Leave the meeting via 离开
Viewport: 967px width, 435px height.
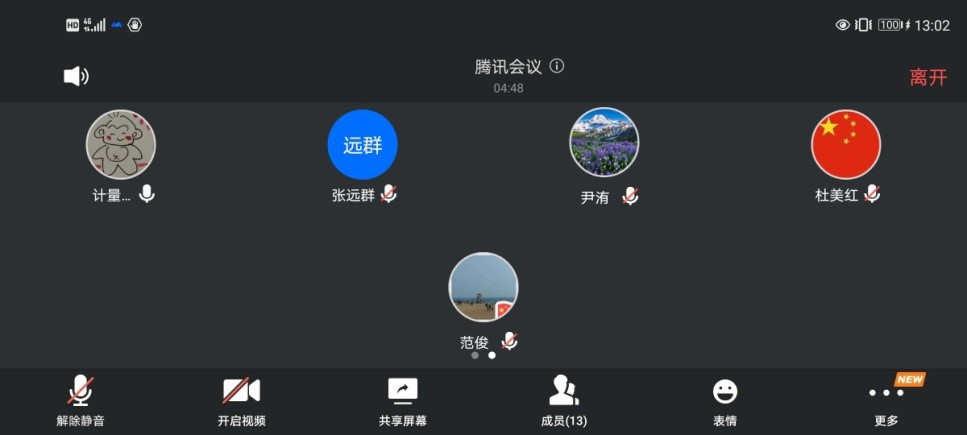[x=927, y=77]
